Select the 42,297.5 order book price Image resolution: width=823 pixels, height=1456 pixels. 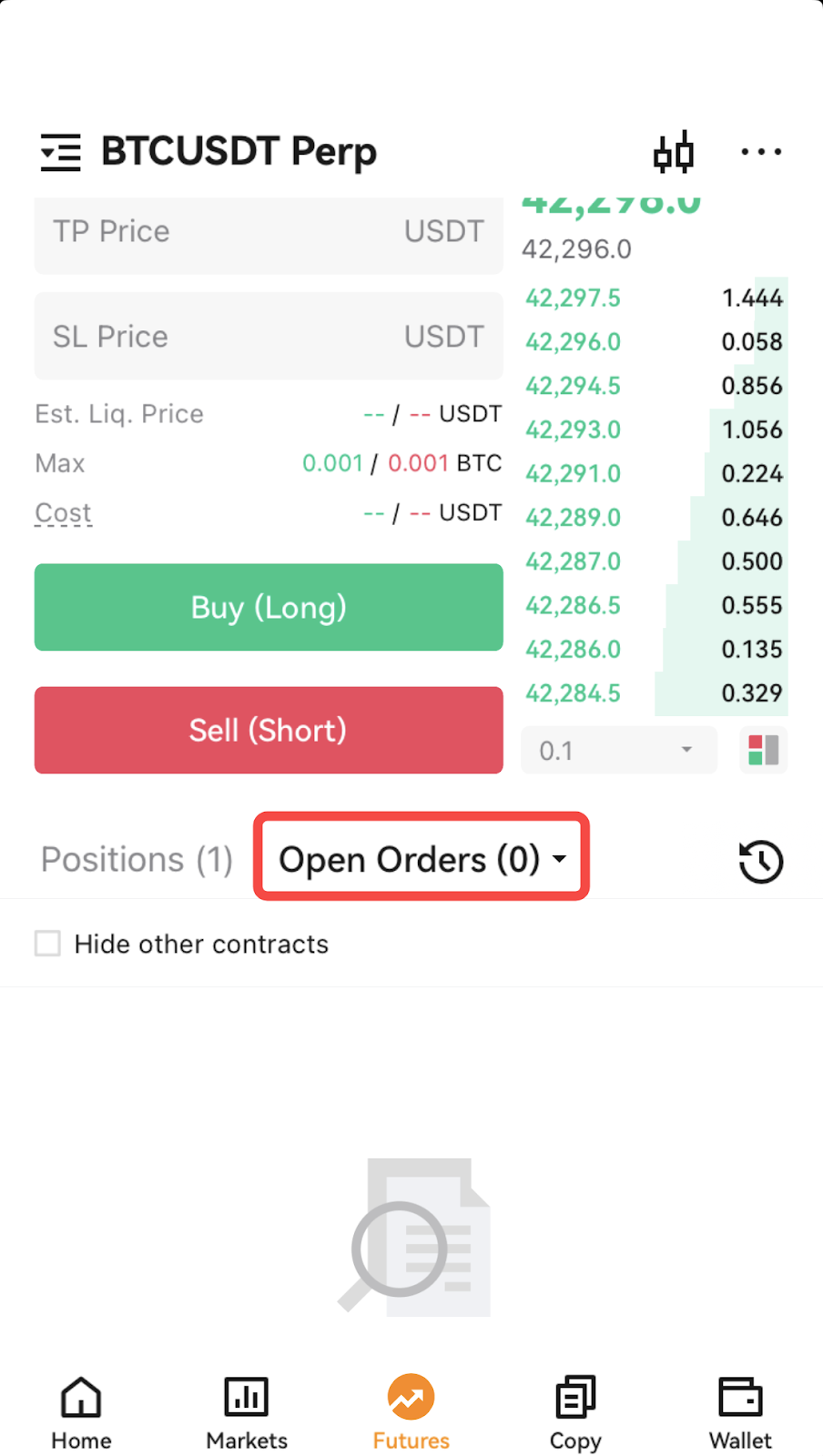point(573,298)
